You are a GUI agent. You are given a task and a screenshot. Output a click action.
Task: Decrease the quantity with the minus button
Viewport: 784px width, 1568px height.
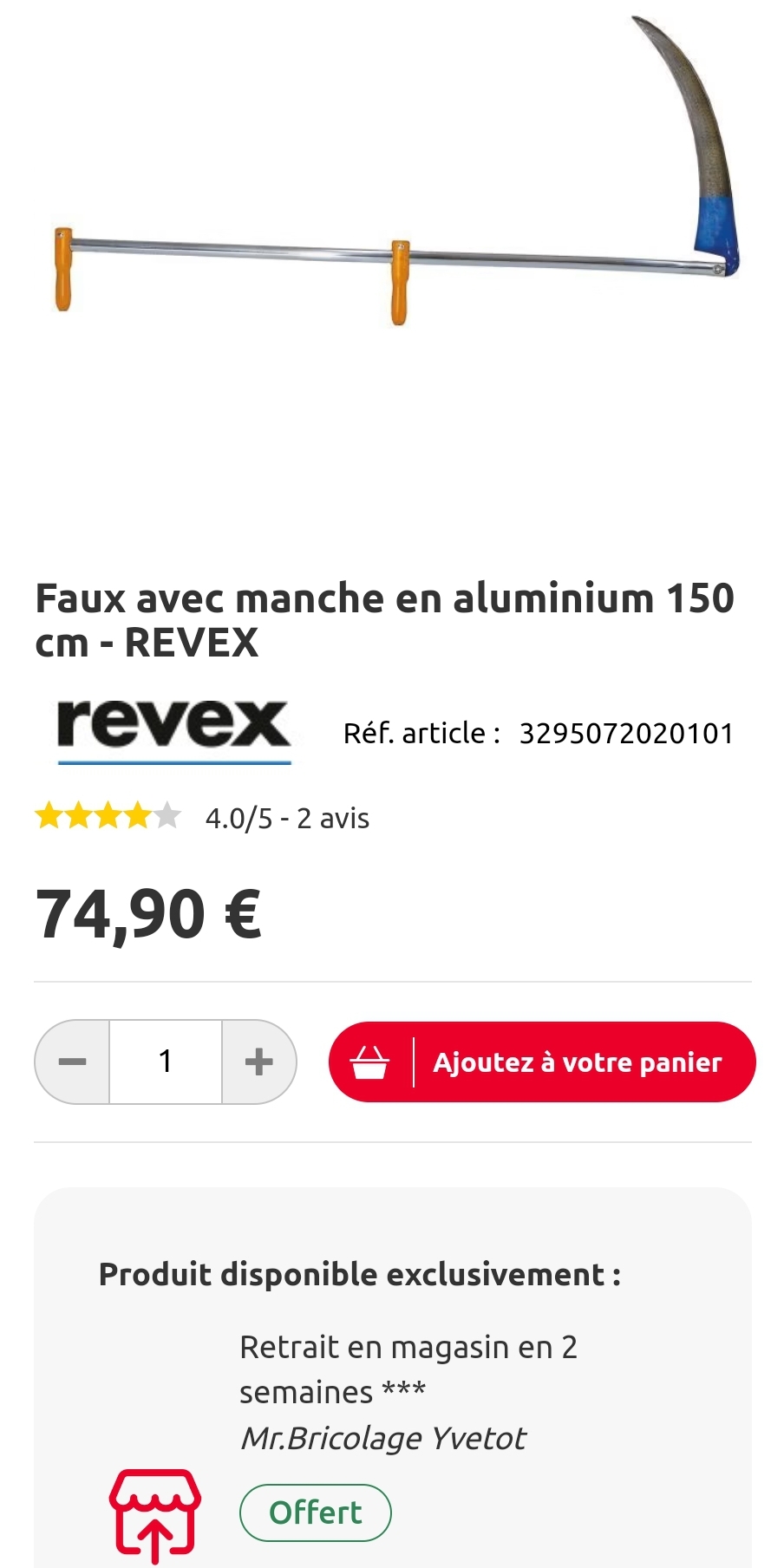point(73,1062)
